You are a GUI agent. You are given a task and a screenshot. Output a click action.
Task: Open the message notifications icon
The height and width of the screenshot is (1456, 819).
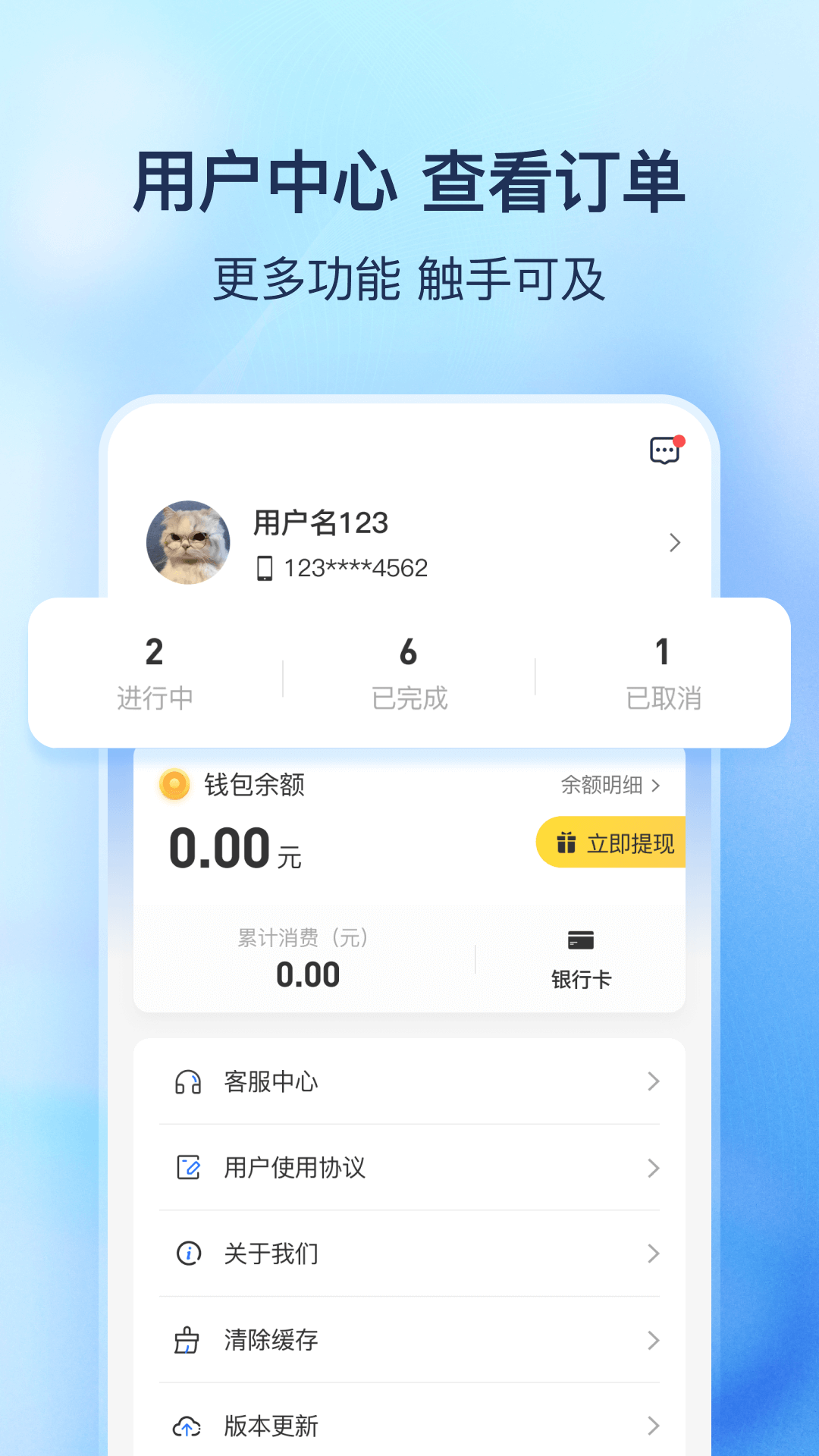tap(665, 450)
